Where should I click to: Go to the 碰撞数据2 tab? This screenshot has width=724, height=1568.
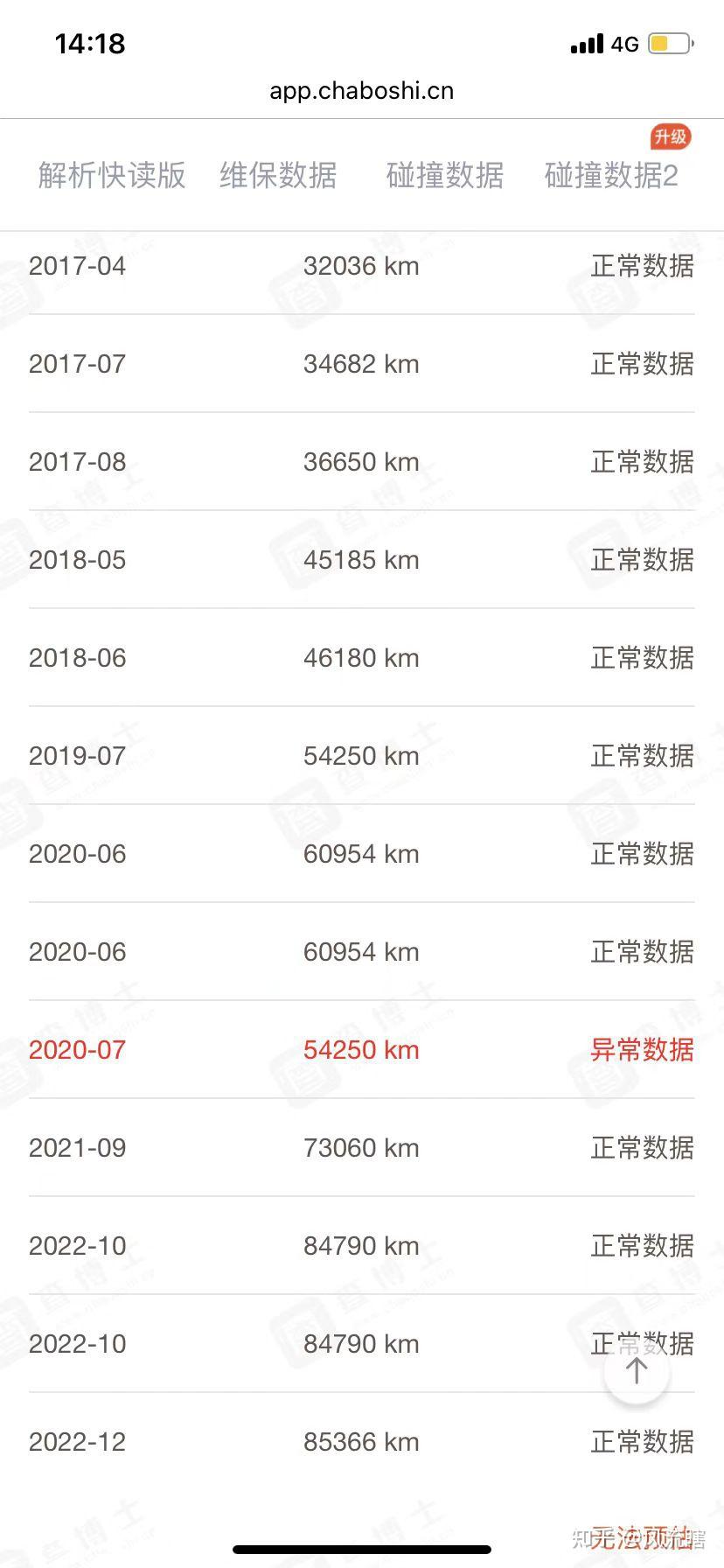click(x=611, y=176)
